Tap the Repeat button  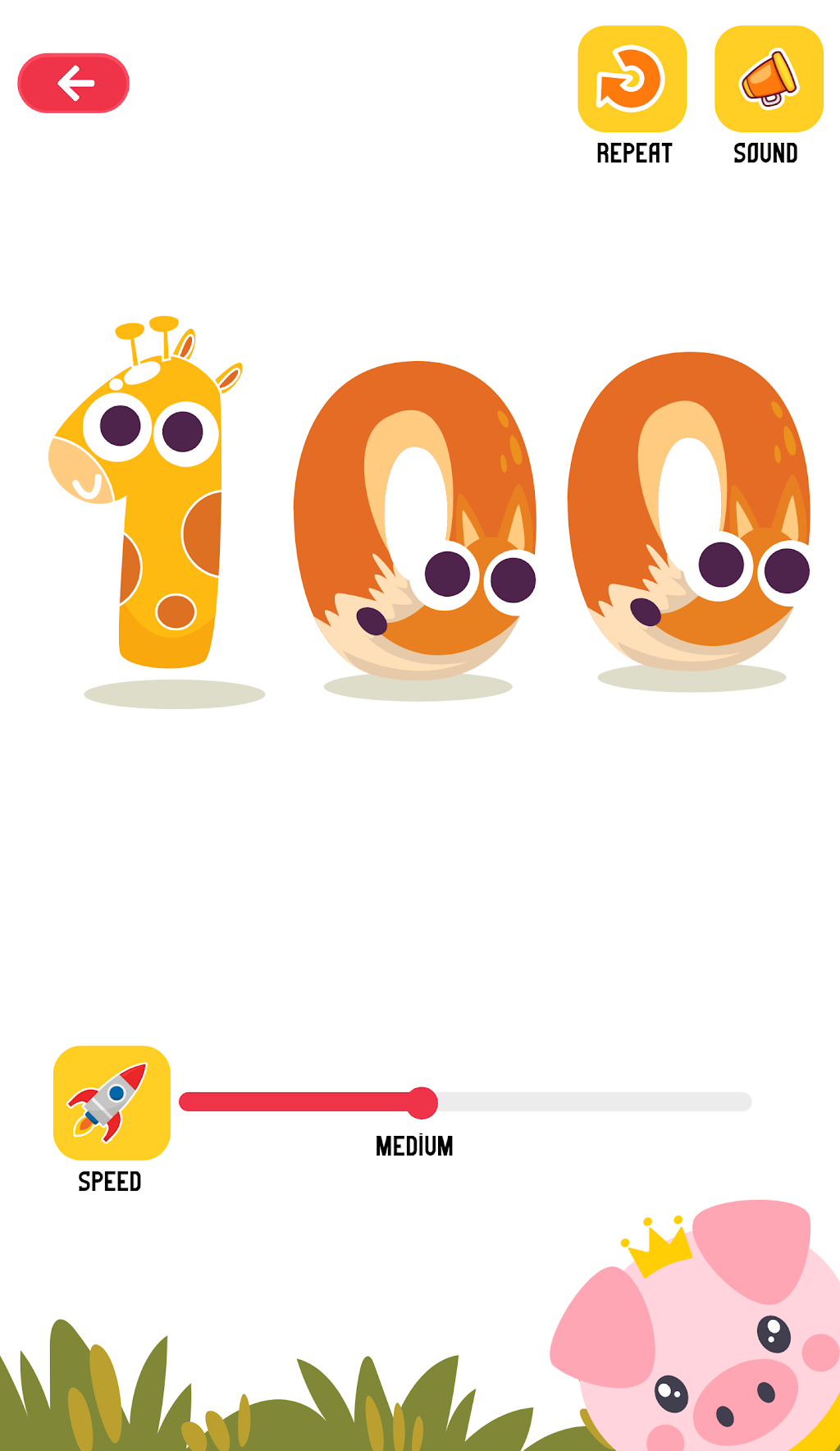(x=632, y=79)
